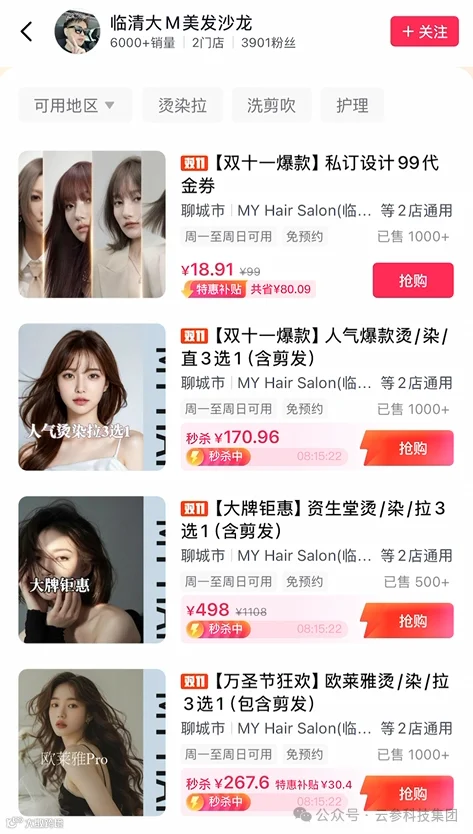Expand the 可用地区 dropdown

click(x=75, y=105)
